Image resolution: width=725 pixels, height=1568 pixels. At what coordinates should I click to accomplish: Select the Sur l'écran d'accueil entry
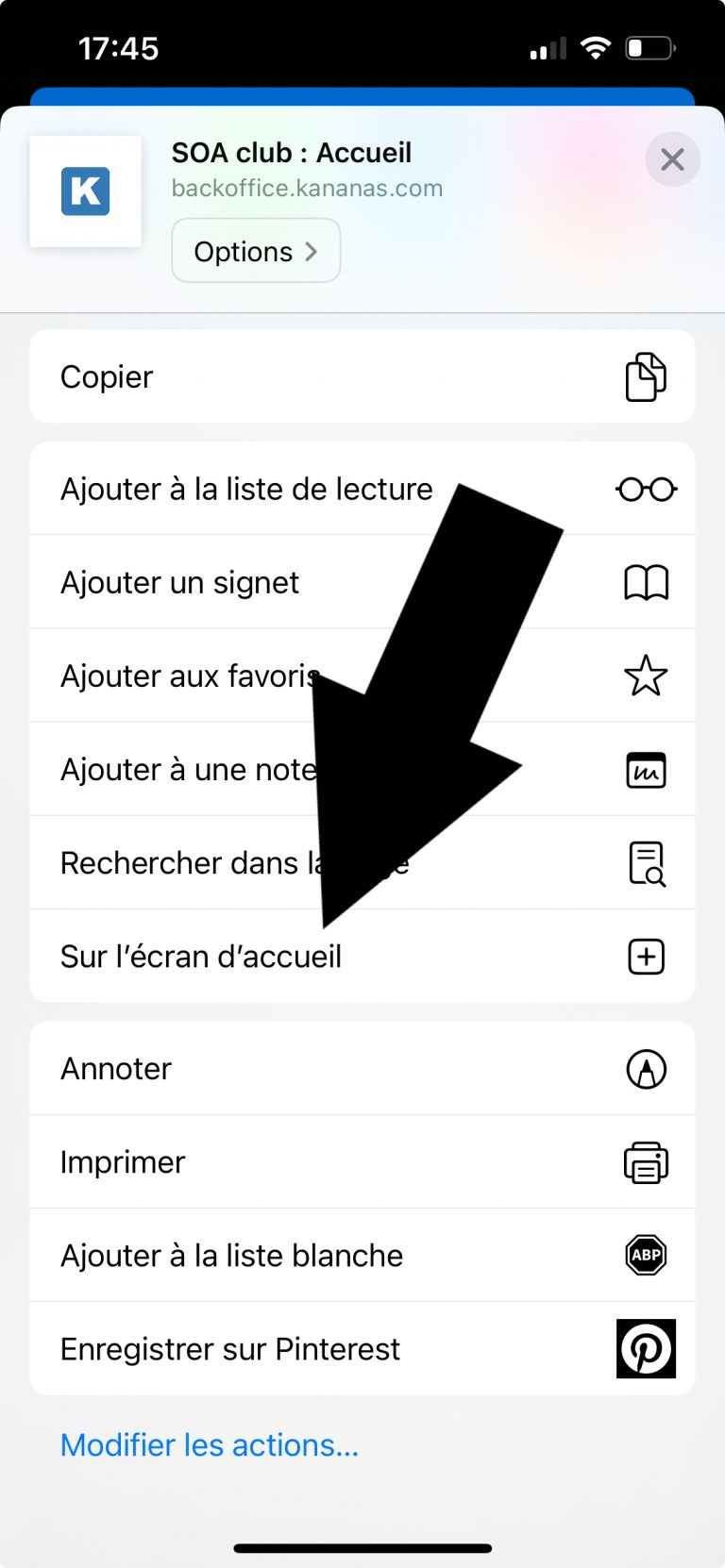pos(200,957)
